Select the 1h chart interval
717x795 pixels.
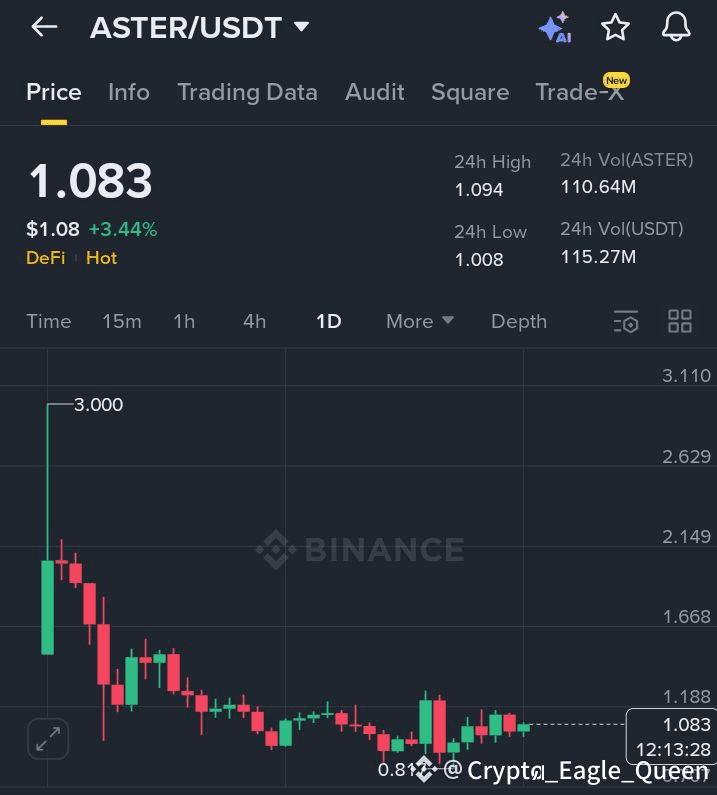184,321
